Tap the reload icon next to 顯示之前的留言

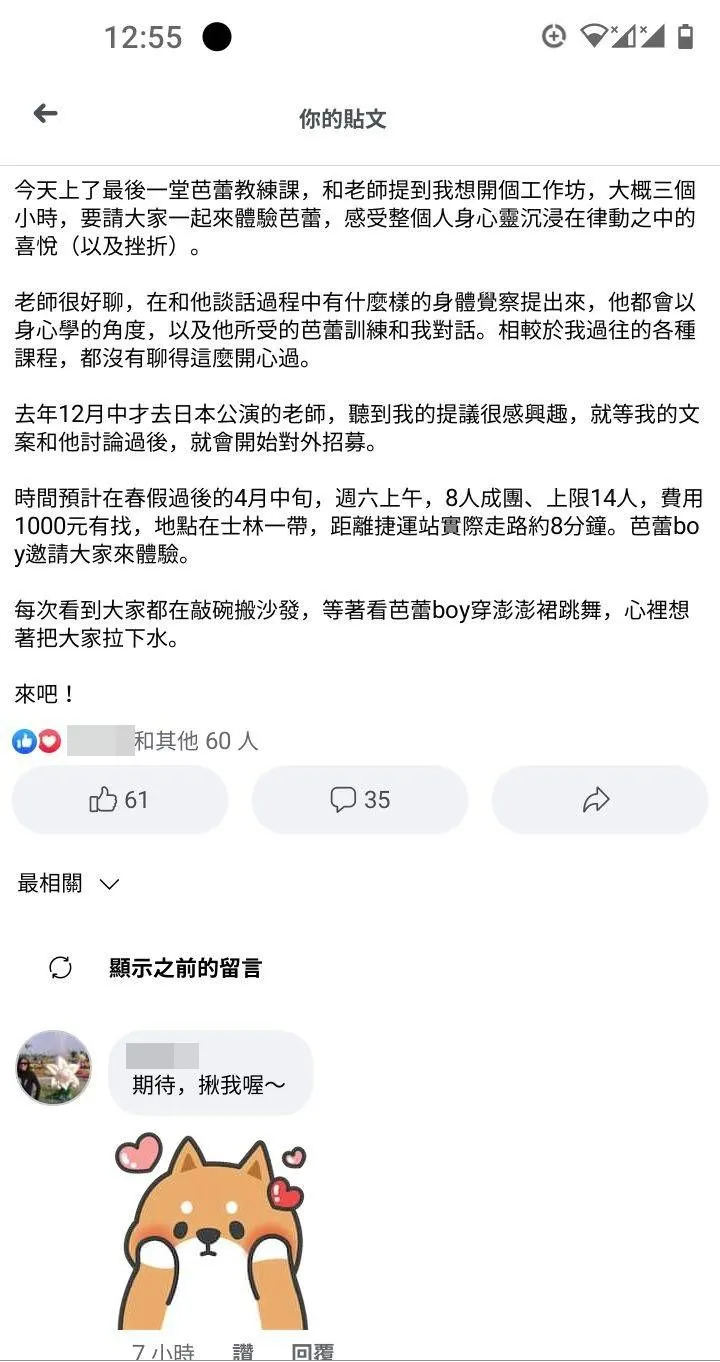tap(60, 968)
